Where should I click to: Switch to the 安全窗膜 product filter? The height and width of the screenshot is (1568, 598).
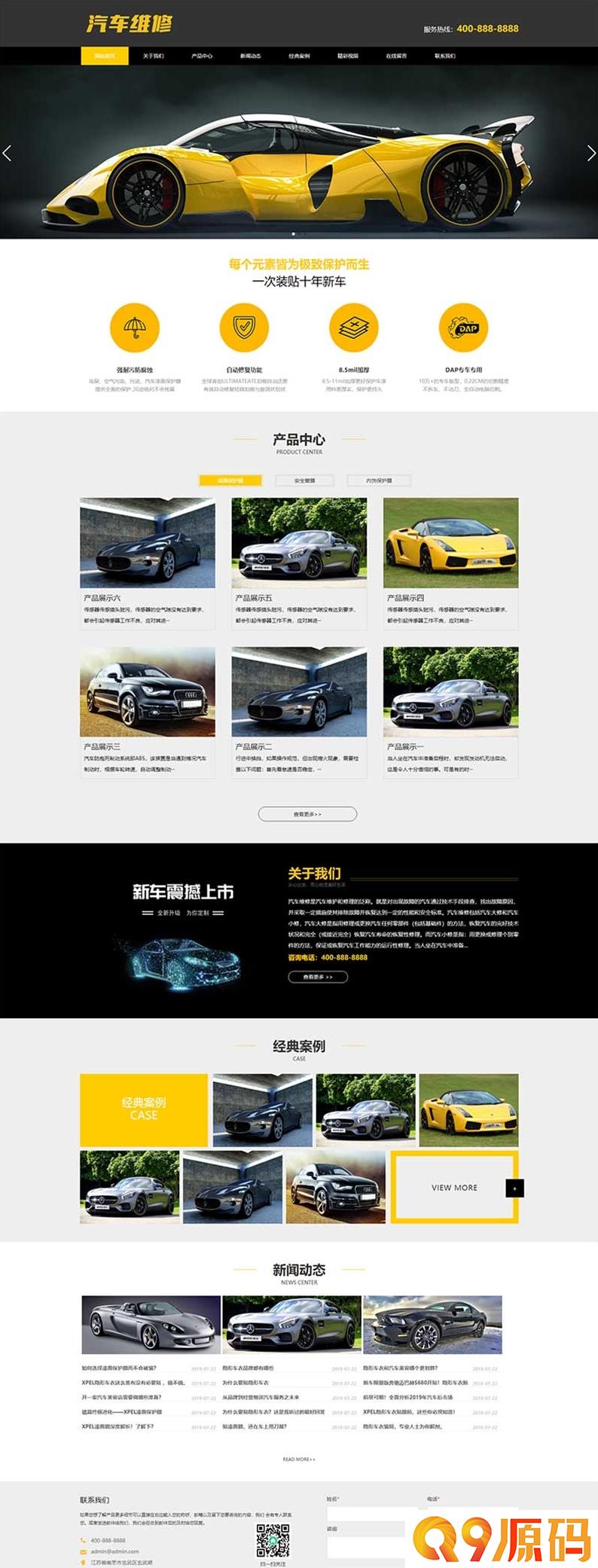pos(304,480)
